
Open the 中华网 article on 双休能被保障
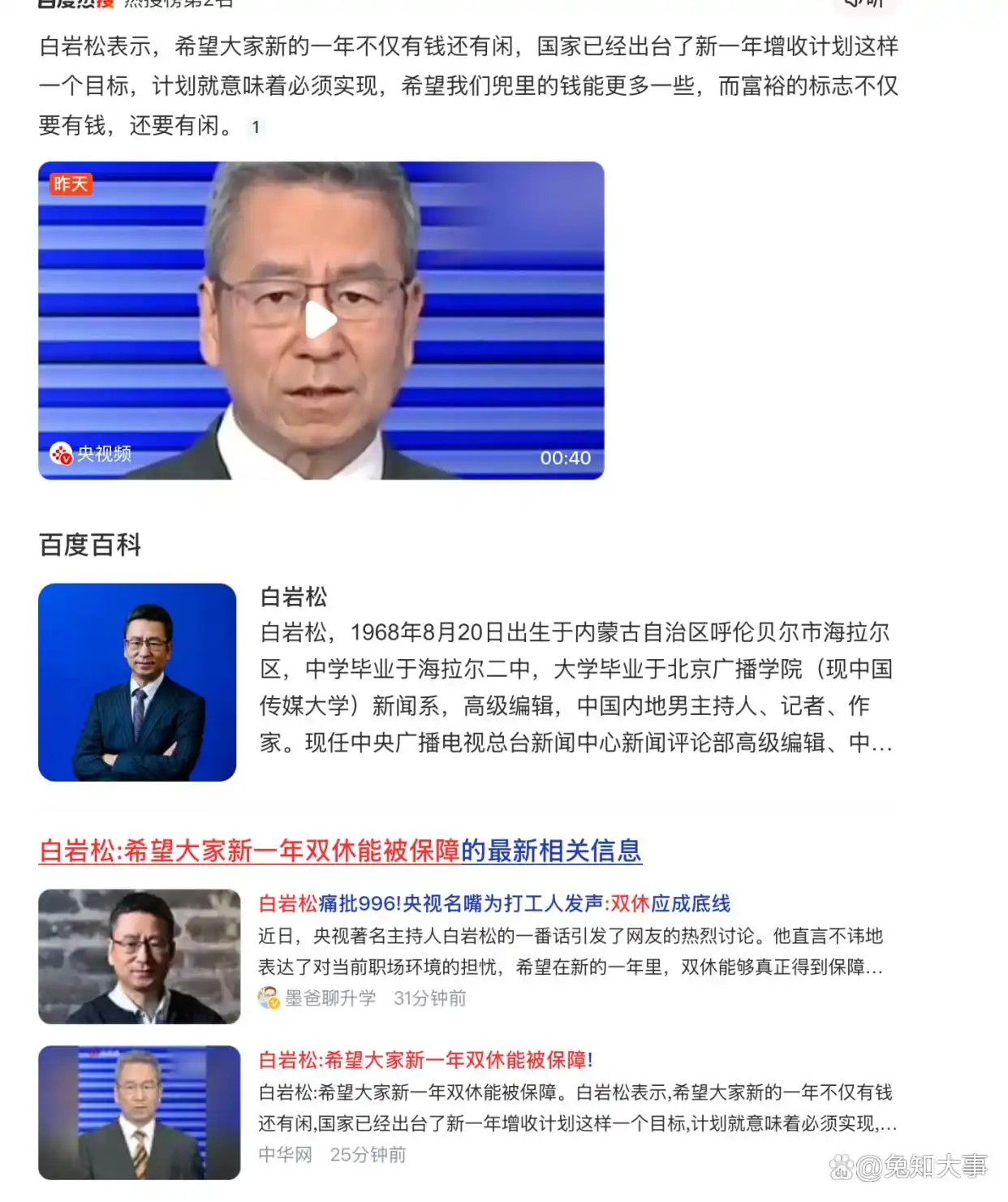click(x=425, y=1060)
